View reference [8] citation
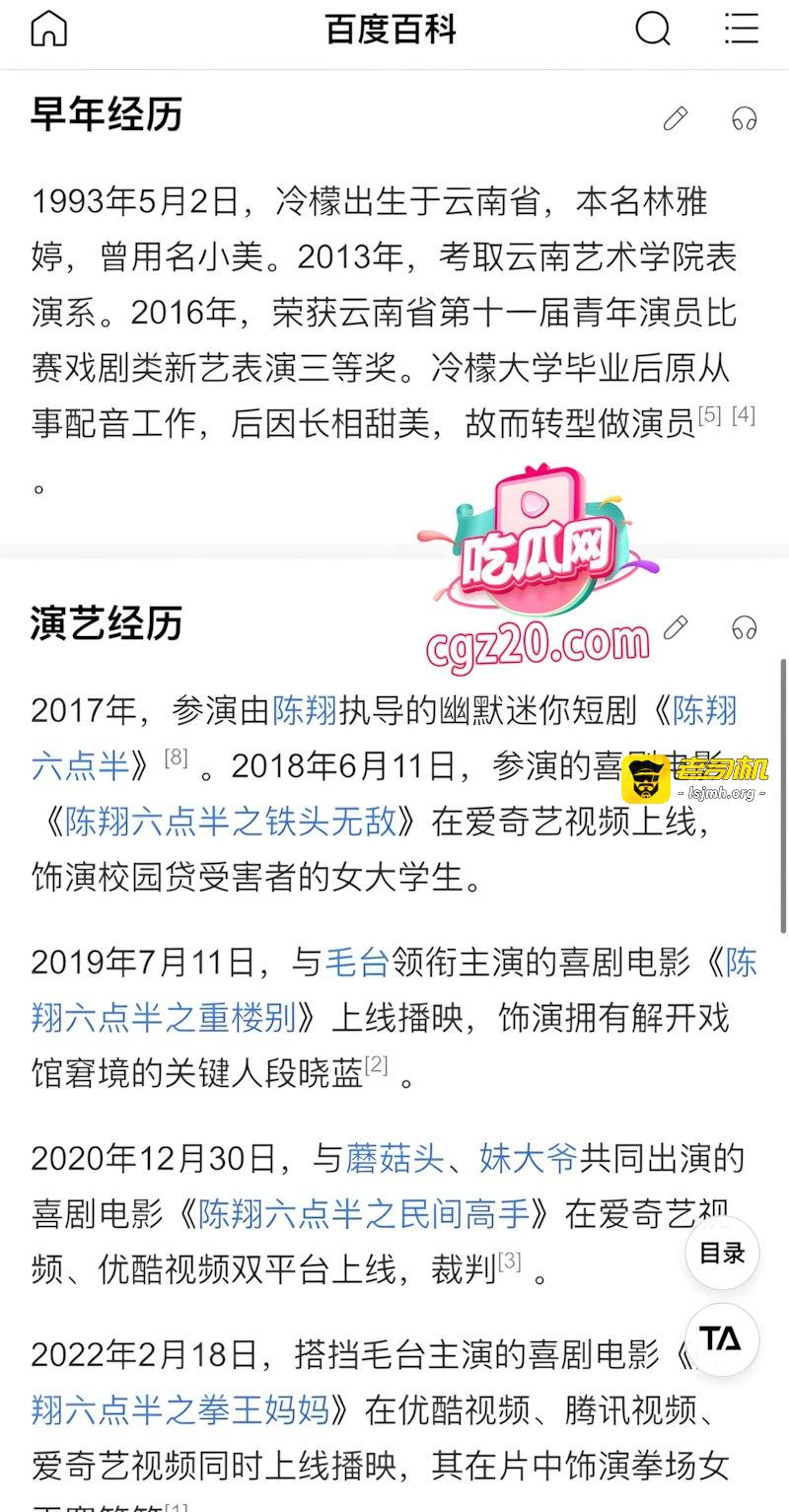This screenshot has width=789, height=1512. click(x=176, y=757)
